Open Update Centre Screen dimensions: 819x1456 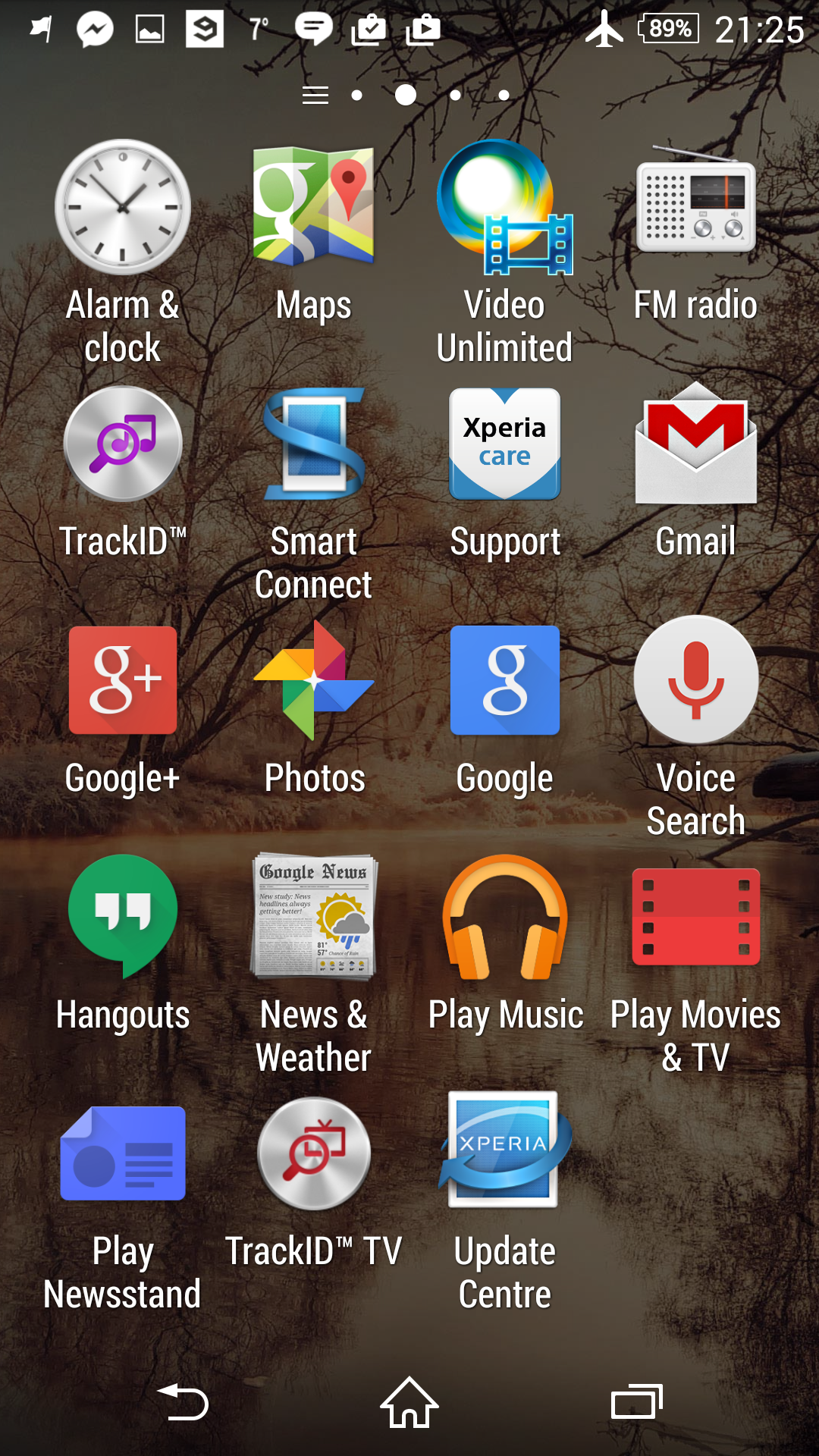pyautogui.click(x=505, y=1153)
